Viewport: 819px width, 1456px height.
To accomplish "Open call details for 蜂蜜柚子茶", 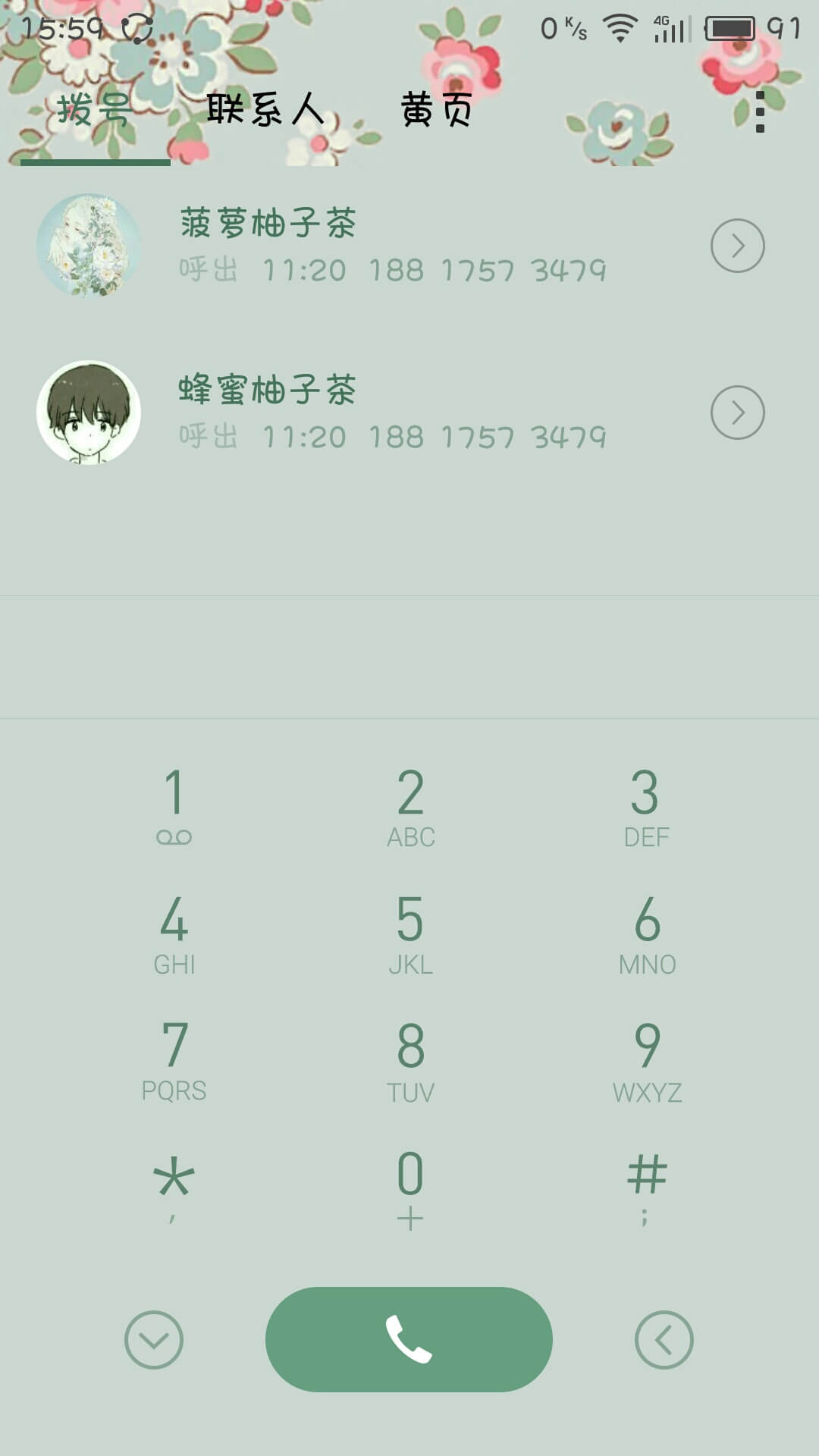I will pos(737,413).
